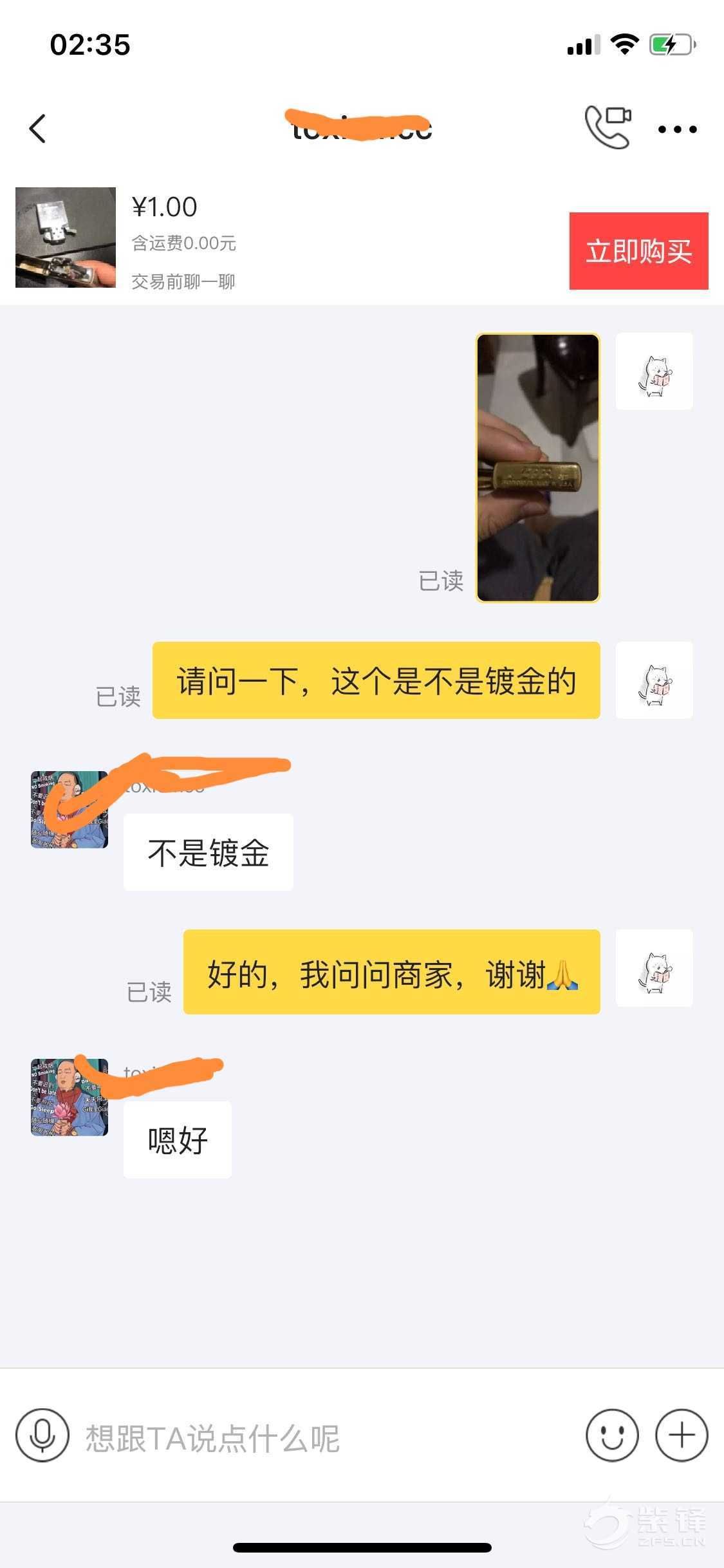Open the ¥1.00 product thumbnail

pos(66,238)
